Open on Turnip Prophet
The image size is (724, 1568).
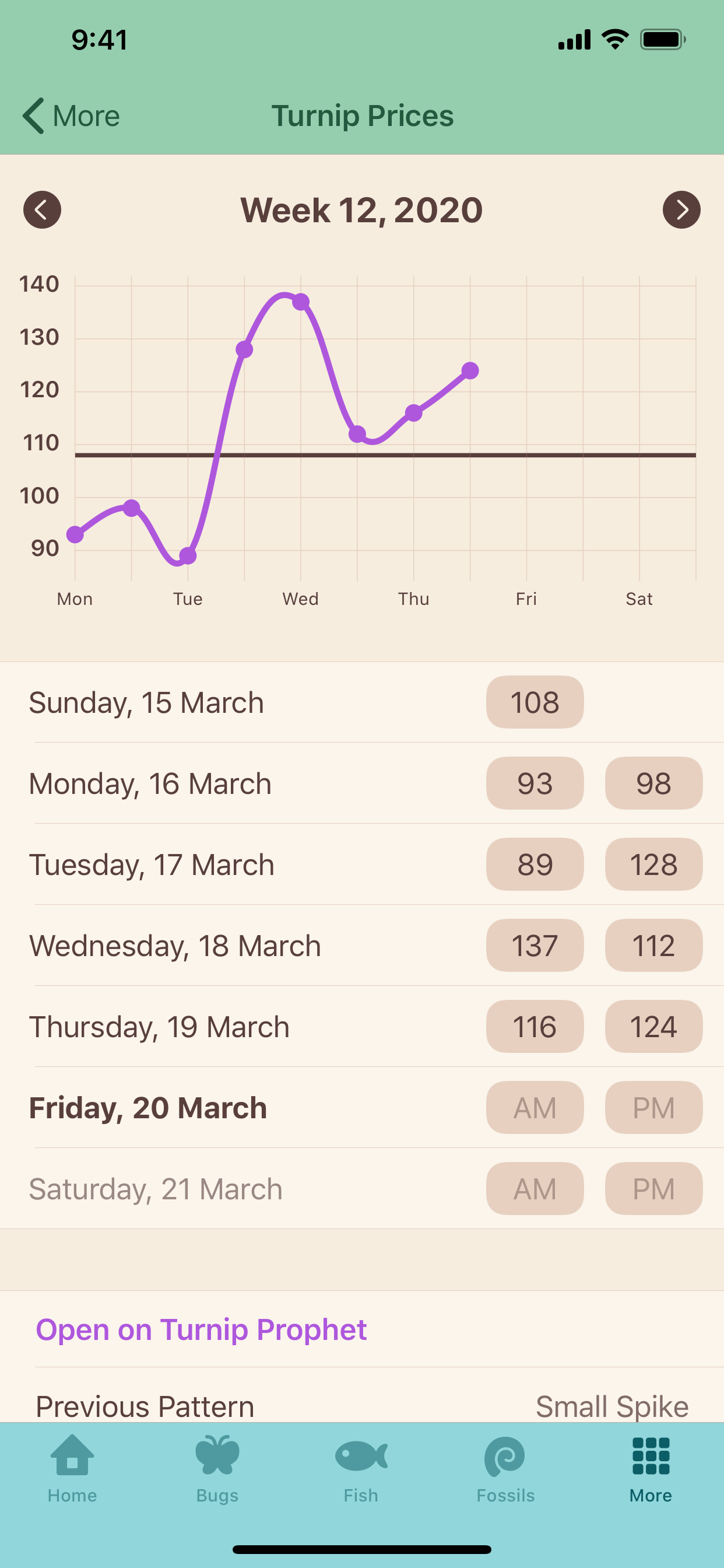click(x=201, y=1329)
